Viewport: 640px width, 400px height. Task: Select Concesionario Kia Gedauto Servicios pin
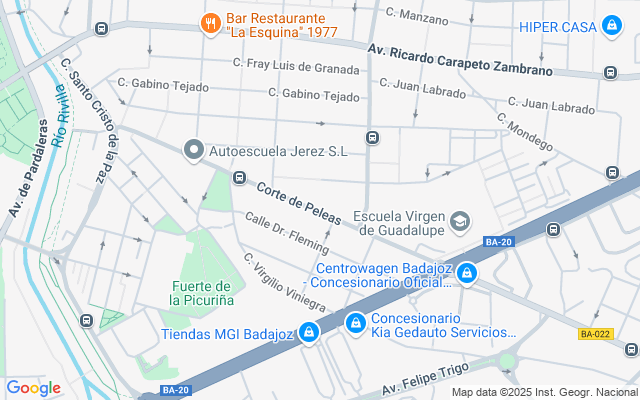coord(355,323)
